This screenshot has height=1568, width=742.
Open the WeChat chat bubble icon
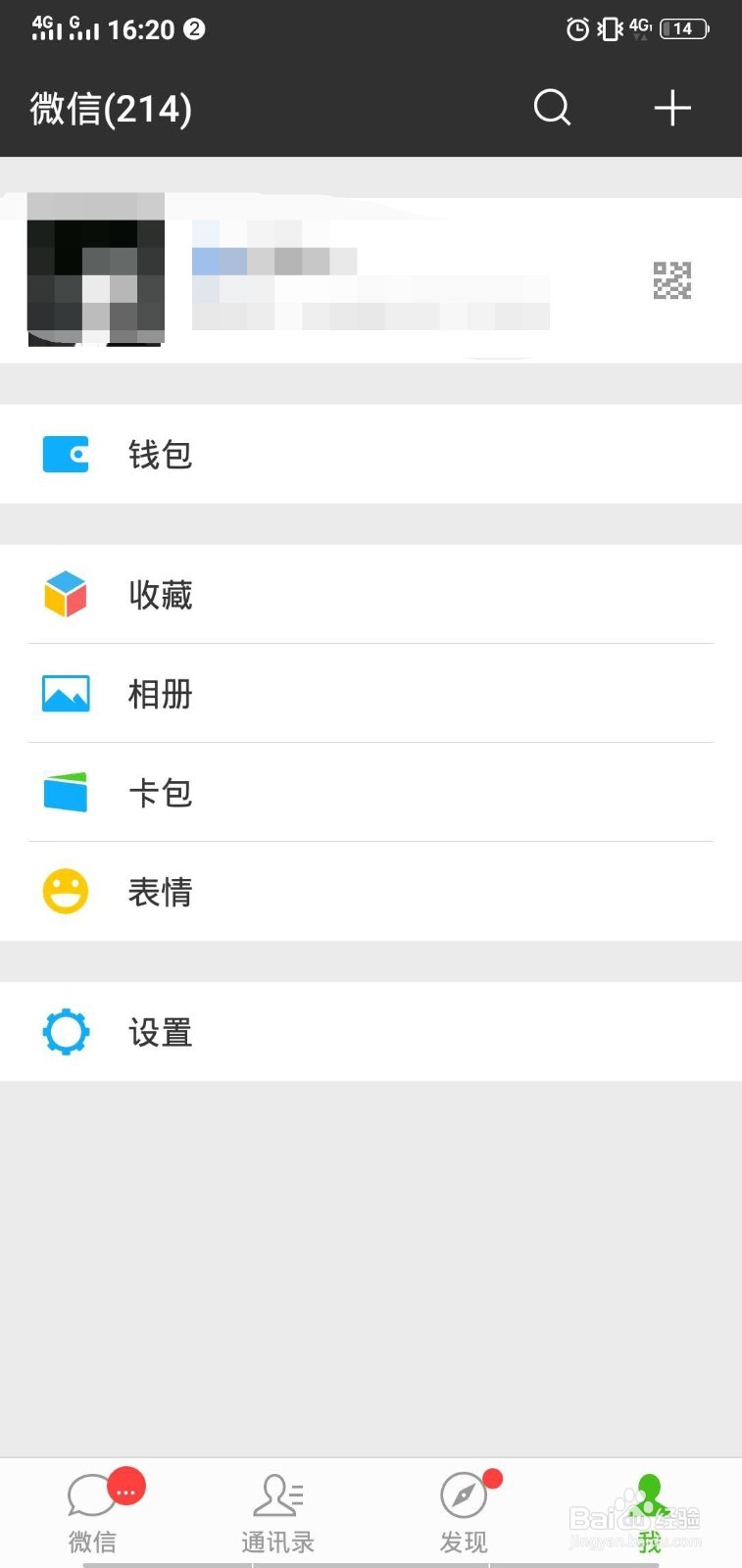pos(92,1494)
